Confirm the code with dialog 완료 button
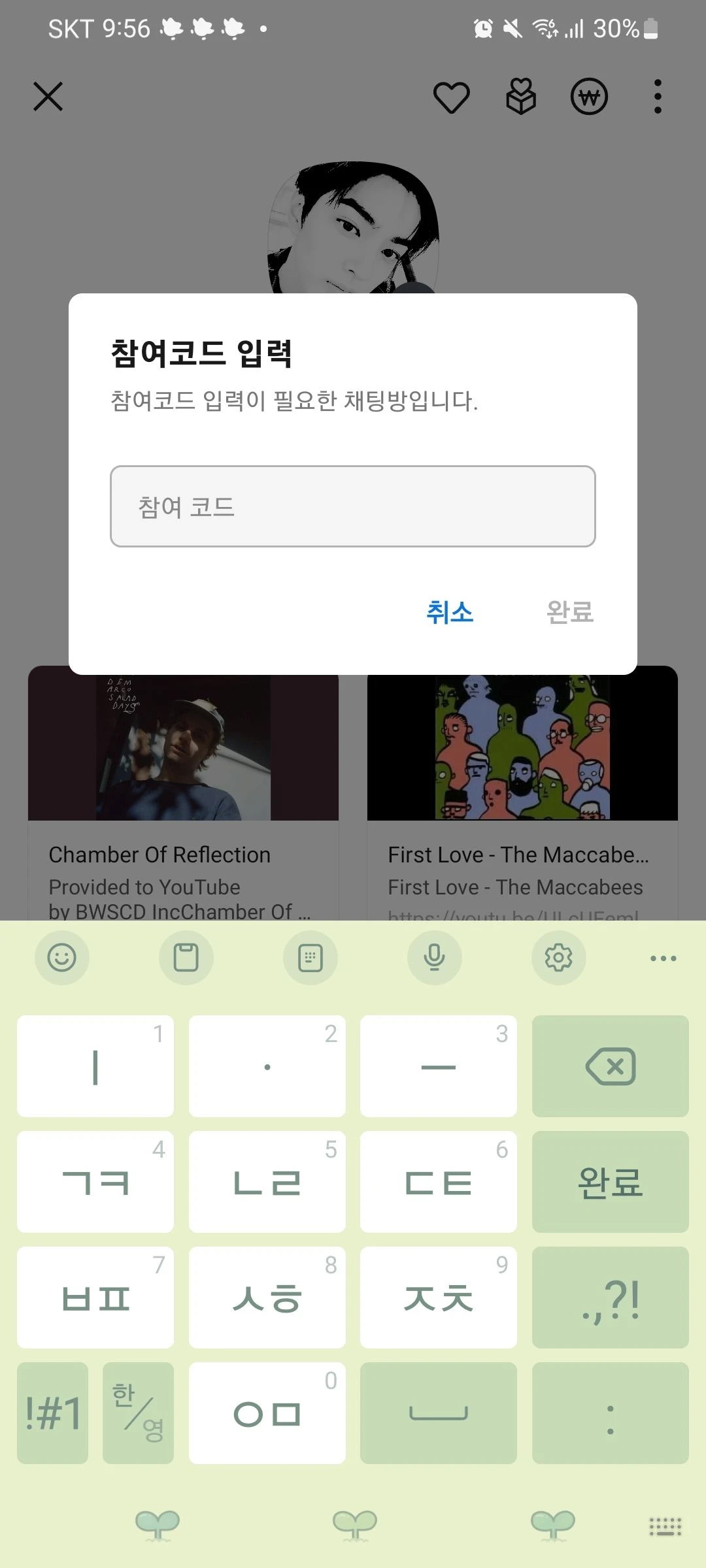706x1568 pixels. (x=569, y=612)
